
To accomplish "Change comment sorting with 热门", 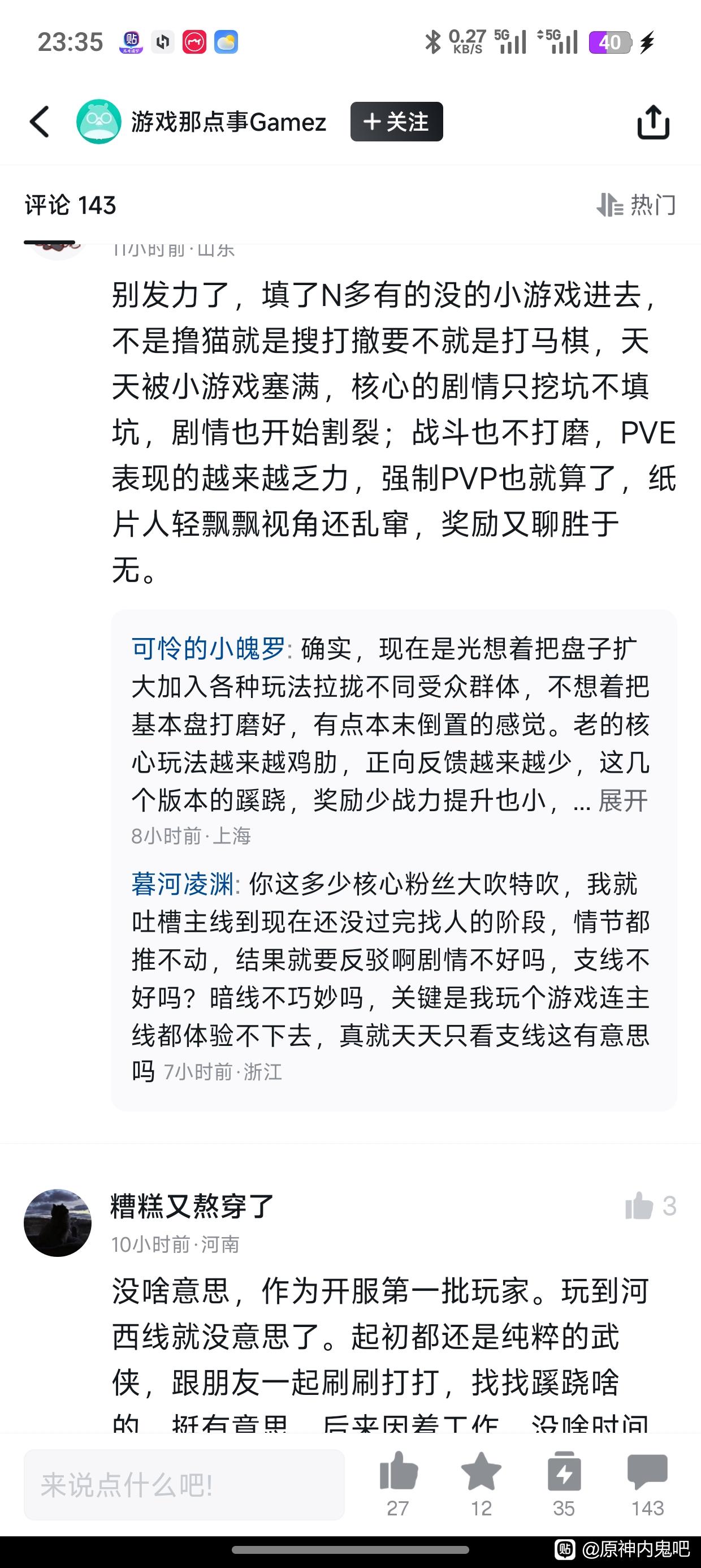I will (637, 205).
